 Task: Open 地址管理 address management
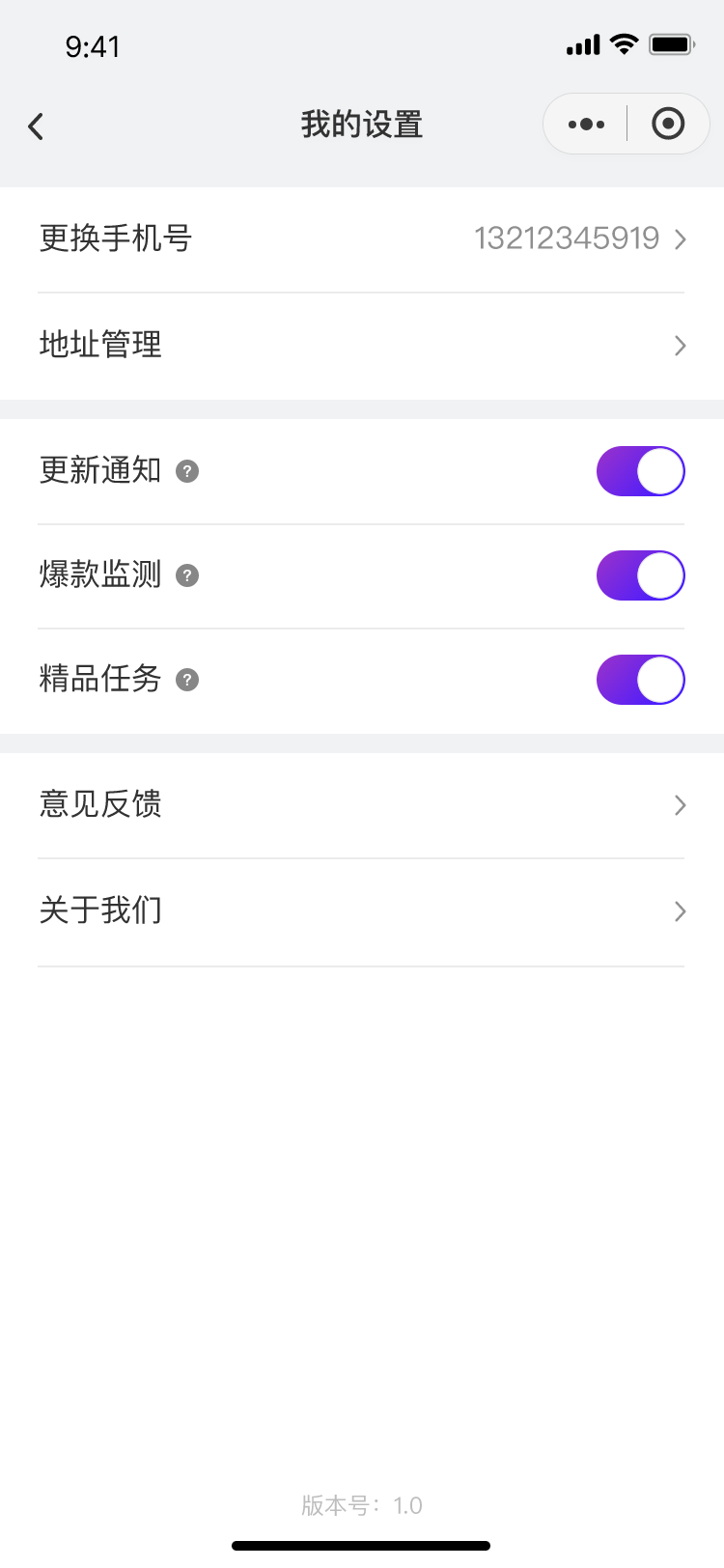click(x=362, y=345)
